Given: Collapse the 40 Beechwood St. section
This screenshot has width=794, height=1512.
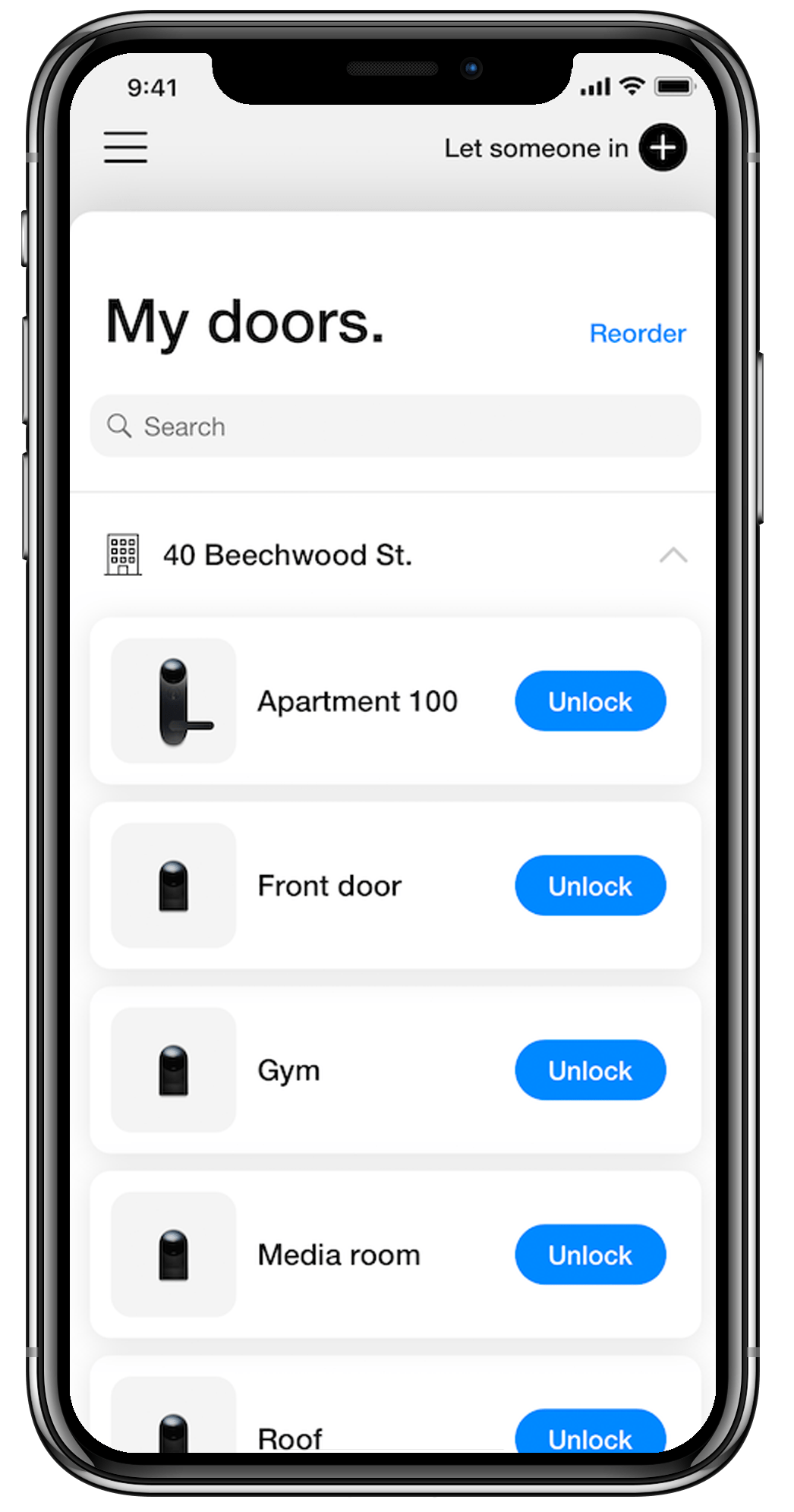Looking at the screenshot, I should (673, 556).
